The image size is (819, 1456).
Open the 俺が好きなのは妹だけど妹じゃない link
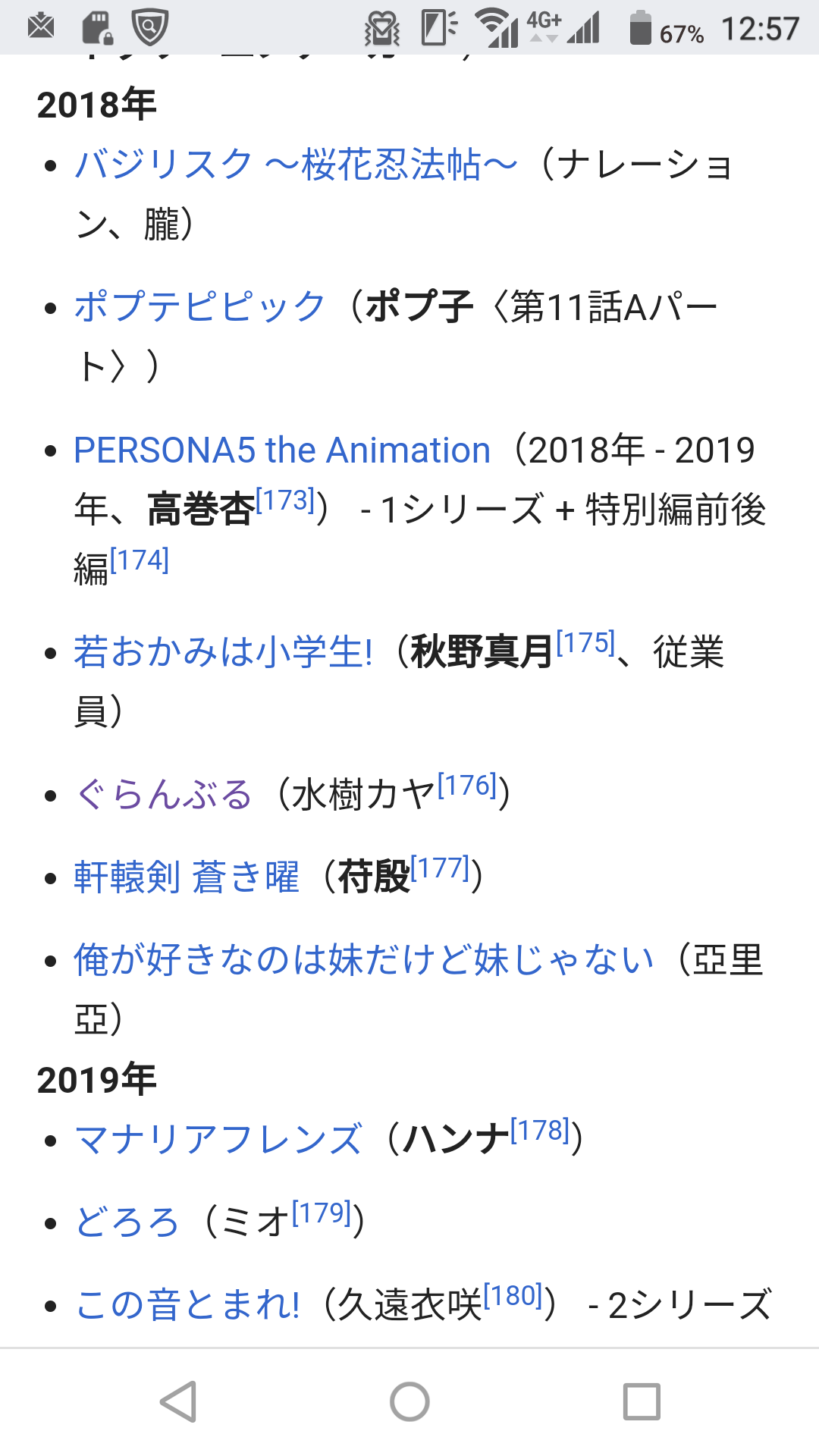coord(364,960)
